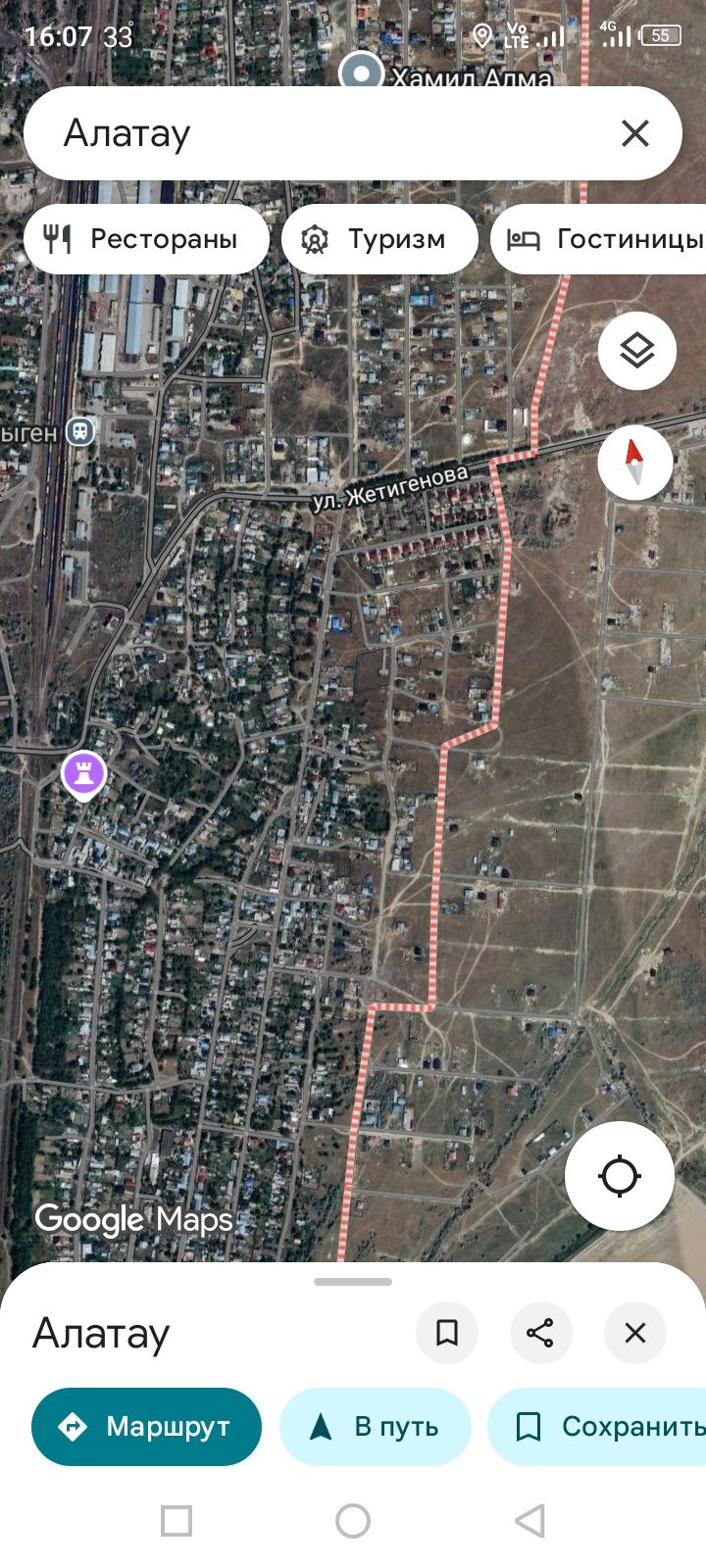Clear the Алатау search query
This screenshot has width=706, height=1568.
point(635,133)
